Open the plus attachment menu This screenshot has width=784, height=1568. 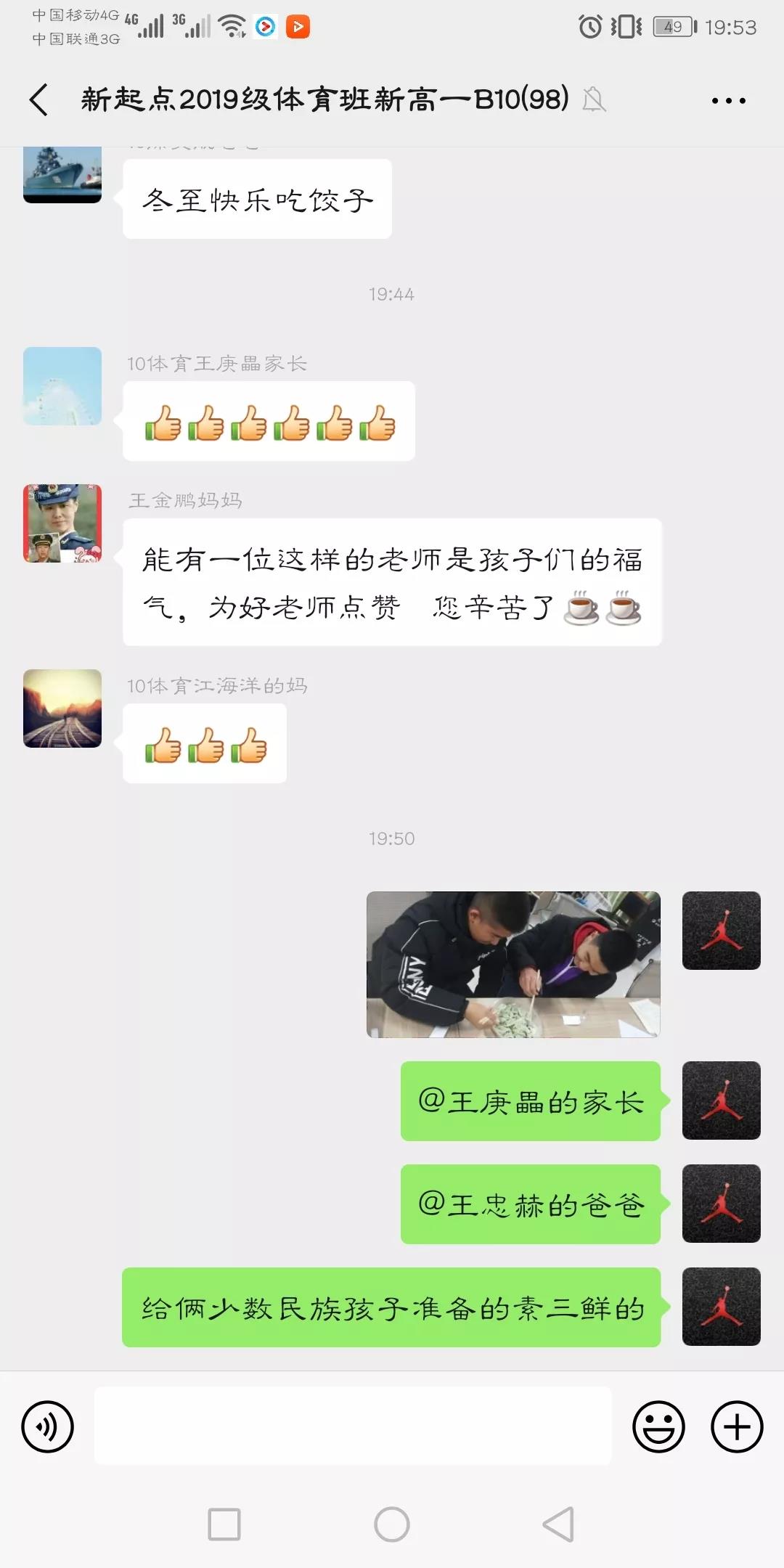click(736, 1426)
